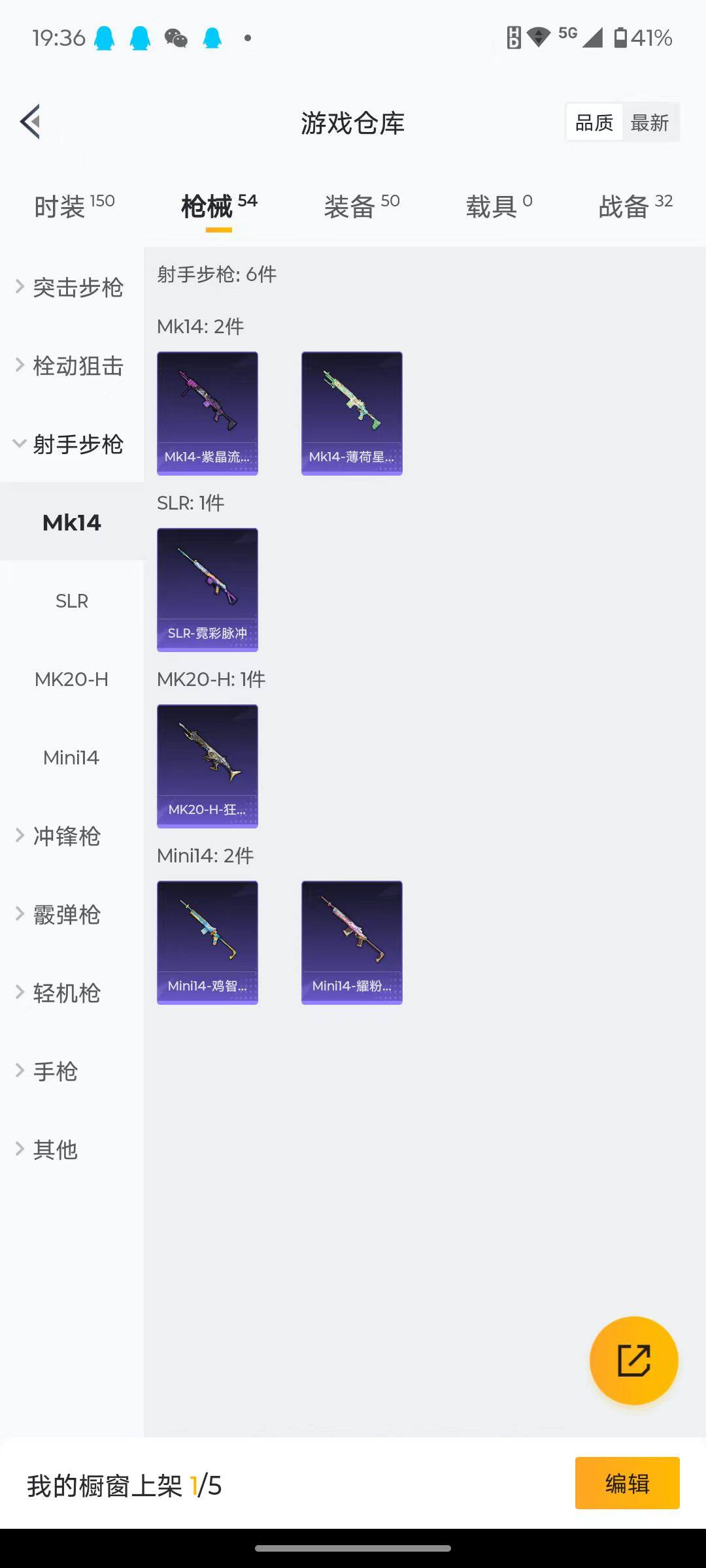Select MK20-H in the sidebar
Viewport: 706px width, 1568px height.
[x=72, y=679]
